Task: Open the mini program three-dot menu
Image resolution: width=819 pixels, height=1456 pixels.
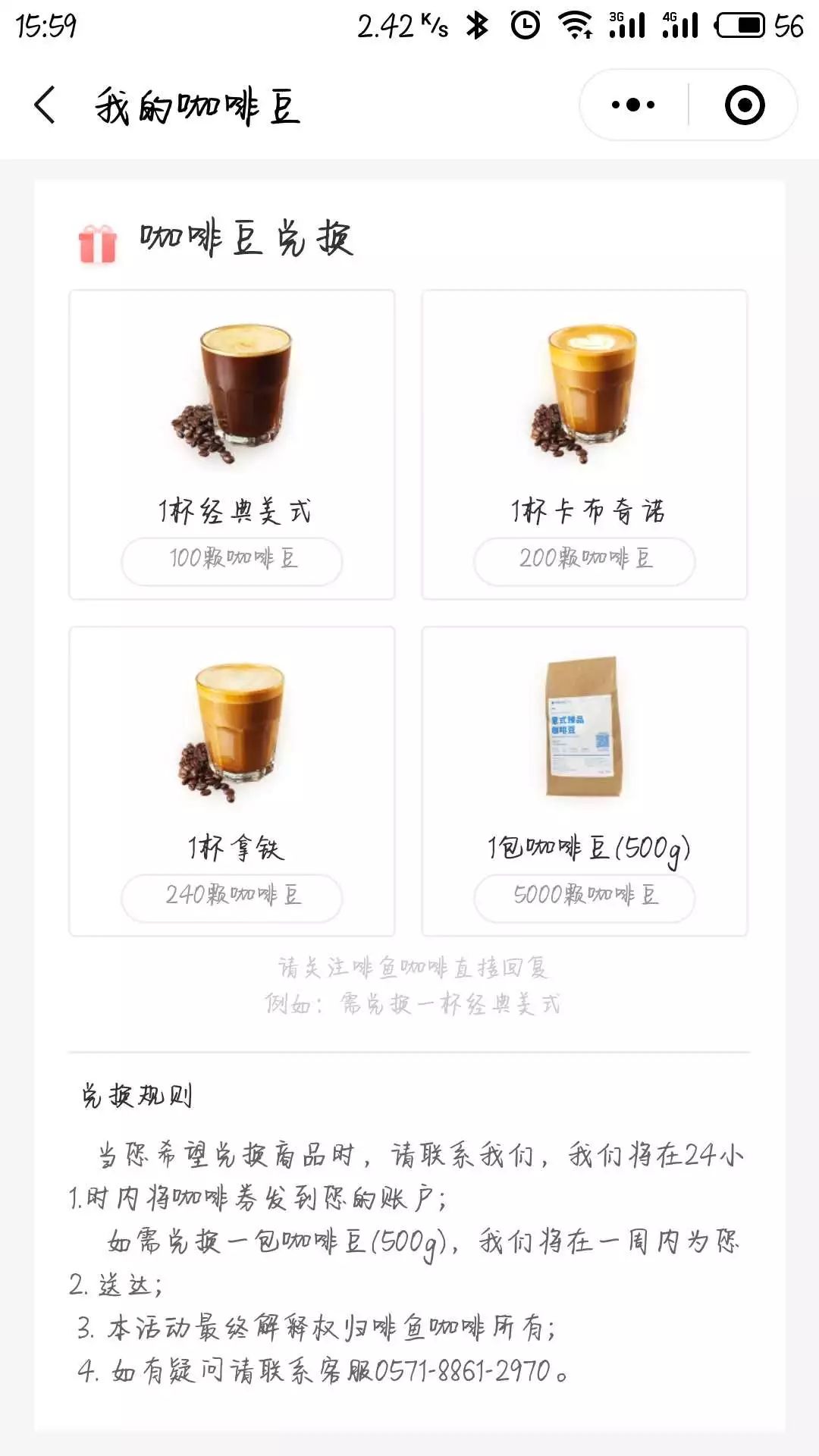Action: click(633, 105)
